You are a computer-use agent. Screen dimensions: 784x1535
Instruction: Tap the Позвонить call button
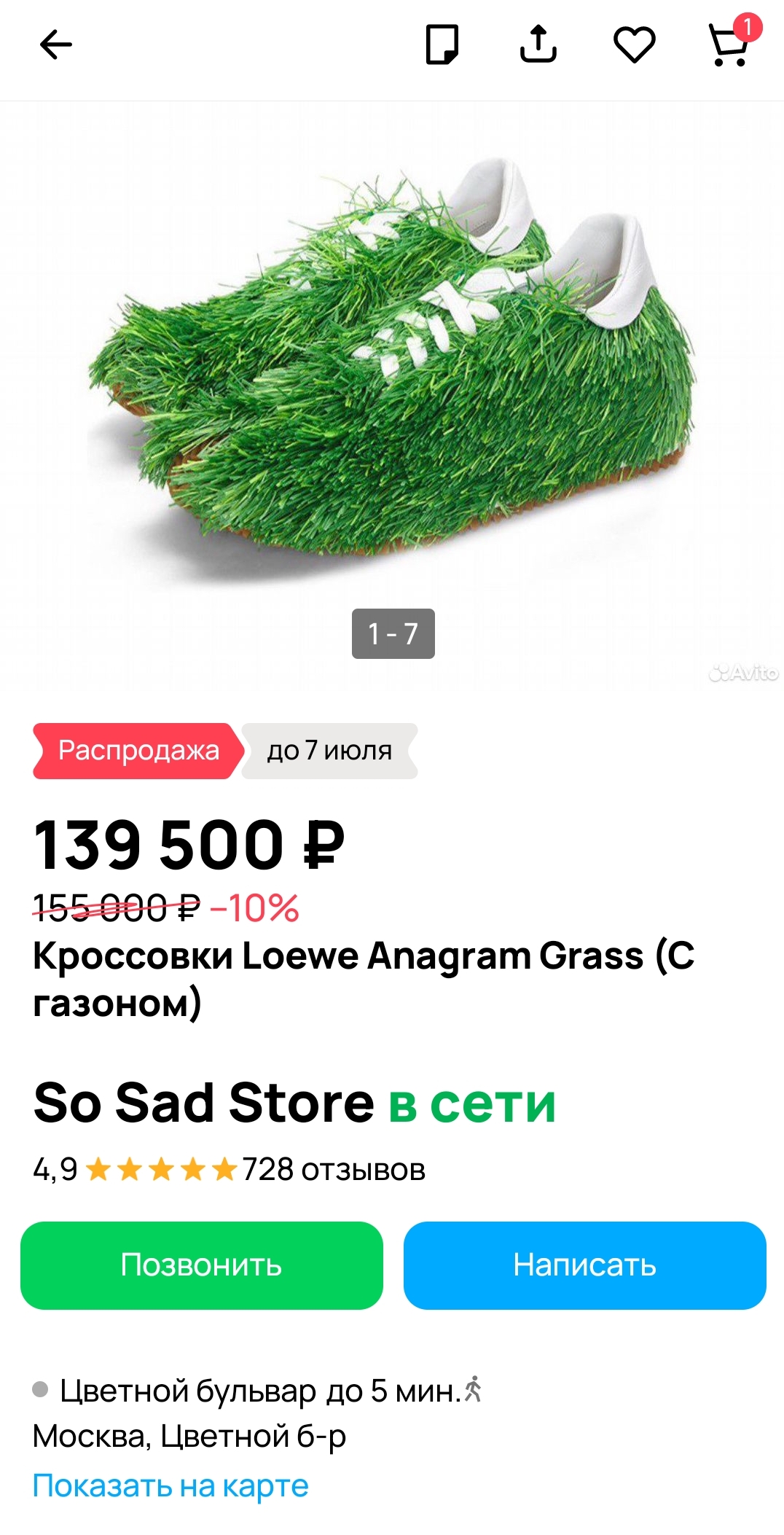click(202, 1265)
